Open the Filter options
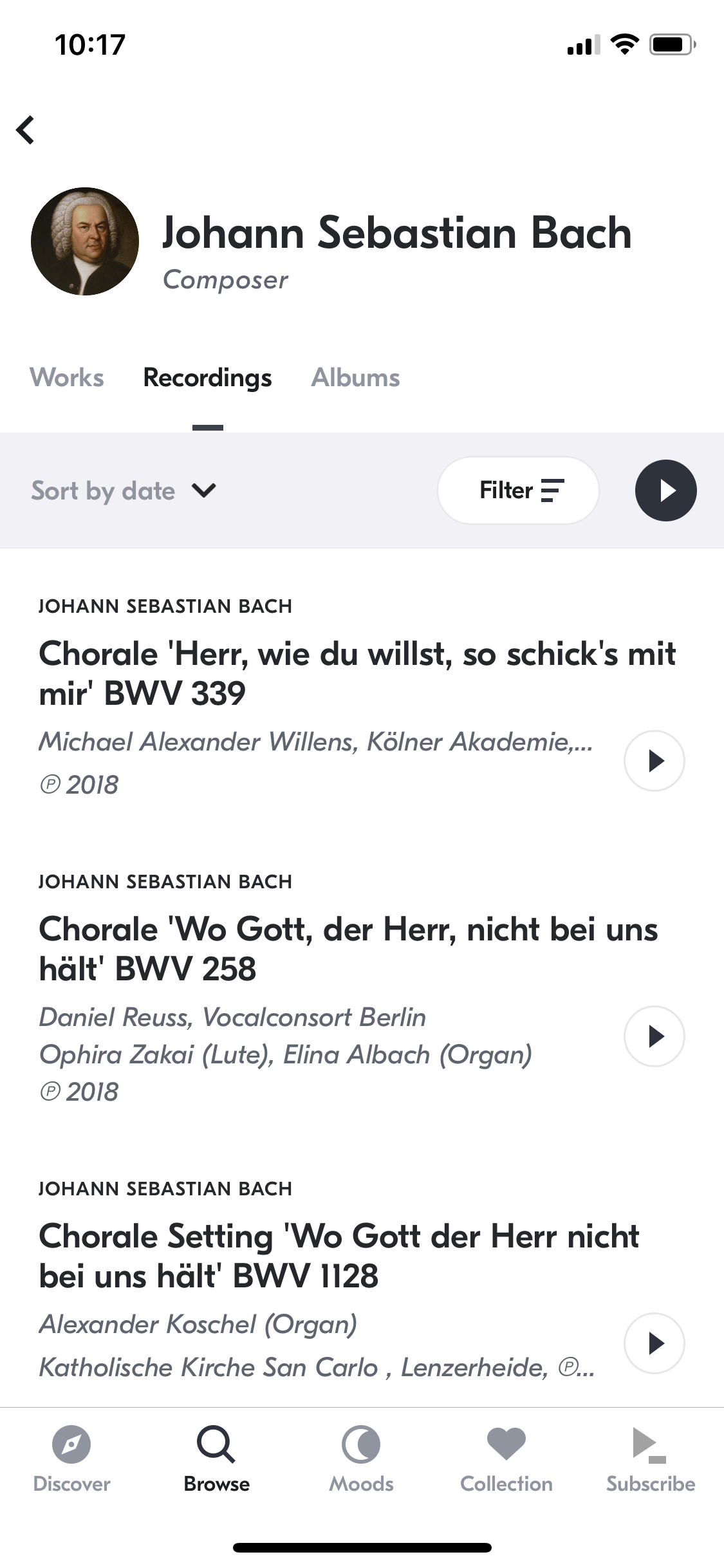Screen dimensions: 724x1568 [518, 490]
